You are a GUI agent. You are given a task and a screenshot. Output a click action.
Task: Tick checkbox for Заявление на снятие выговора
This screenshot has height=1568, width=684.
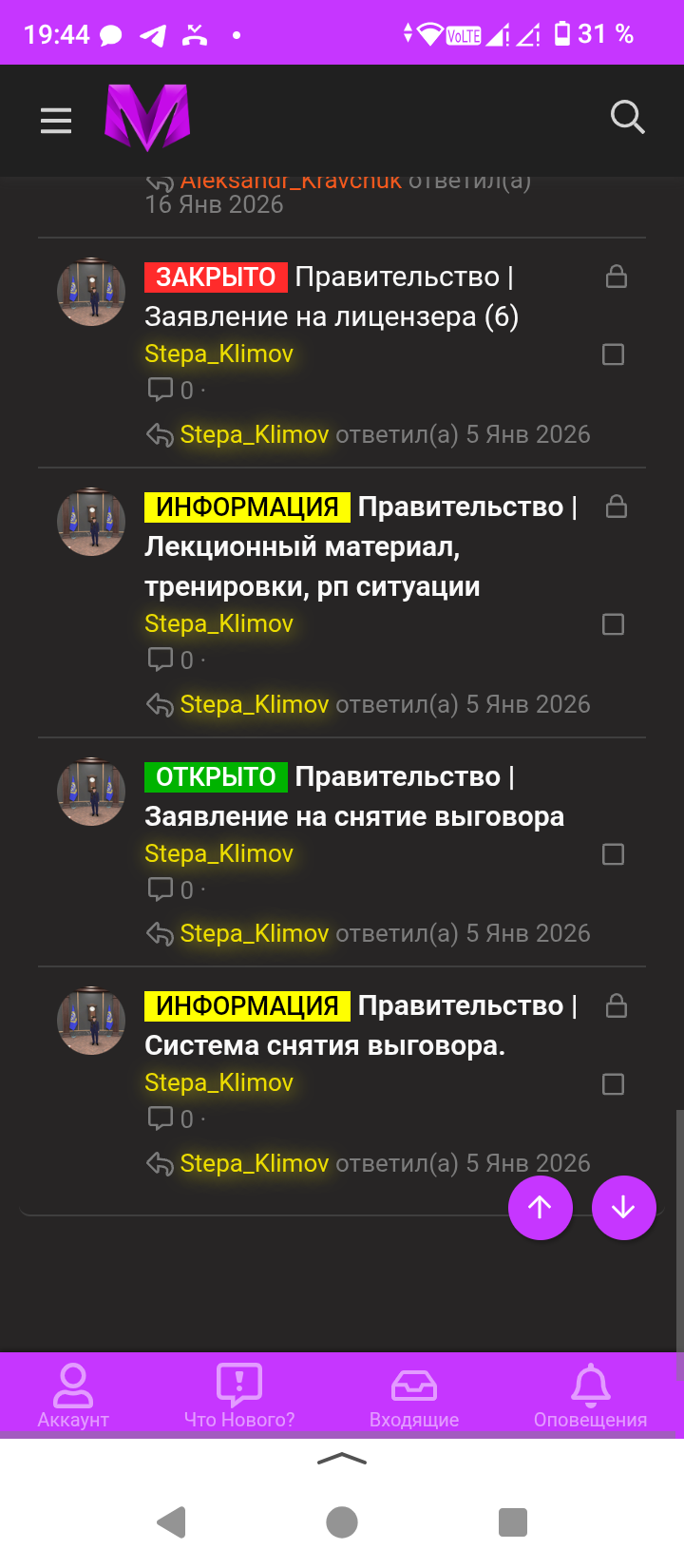pos(614,854)
